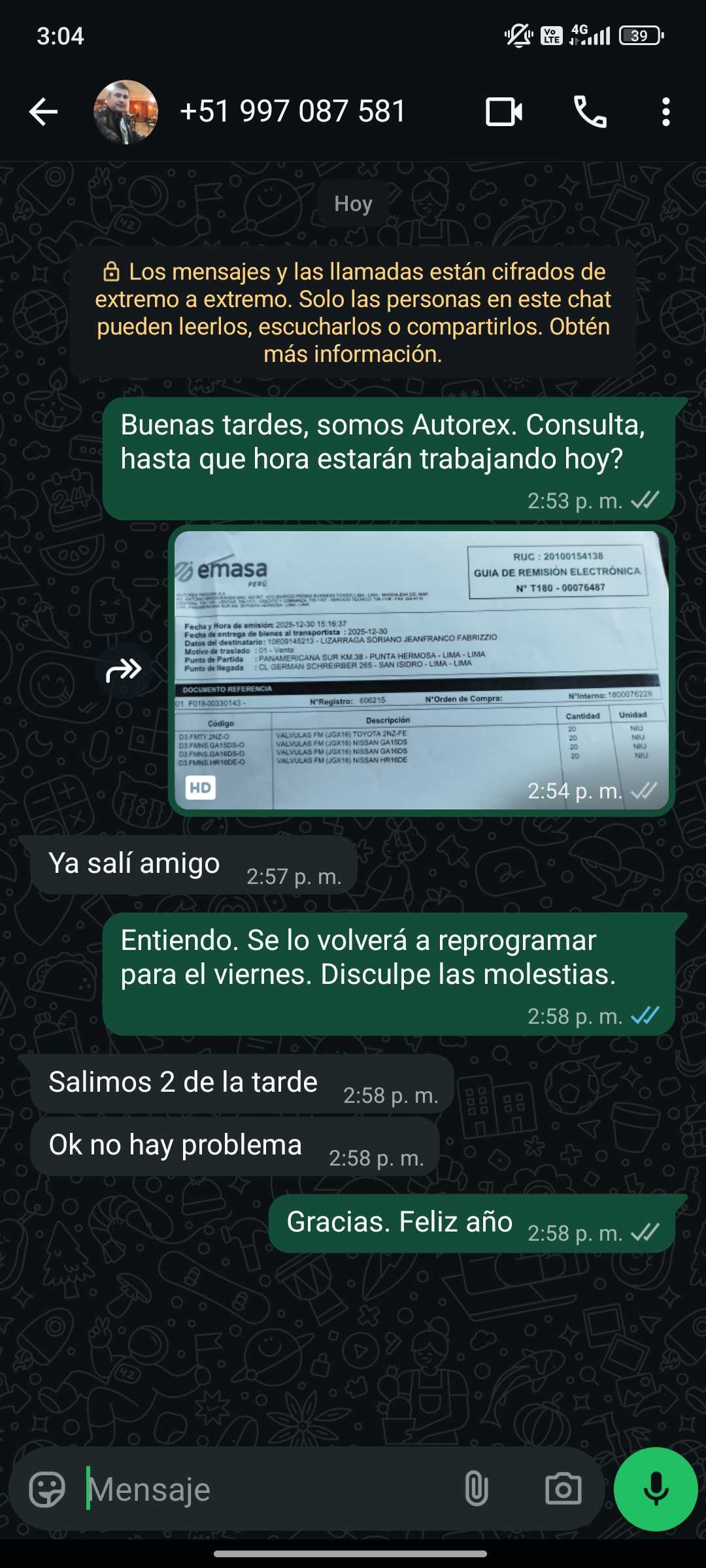View the contact's profile picture
Screen dimensions: 706x1568
click(x=126, y=112)
